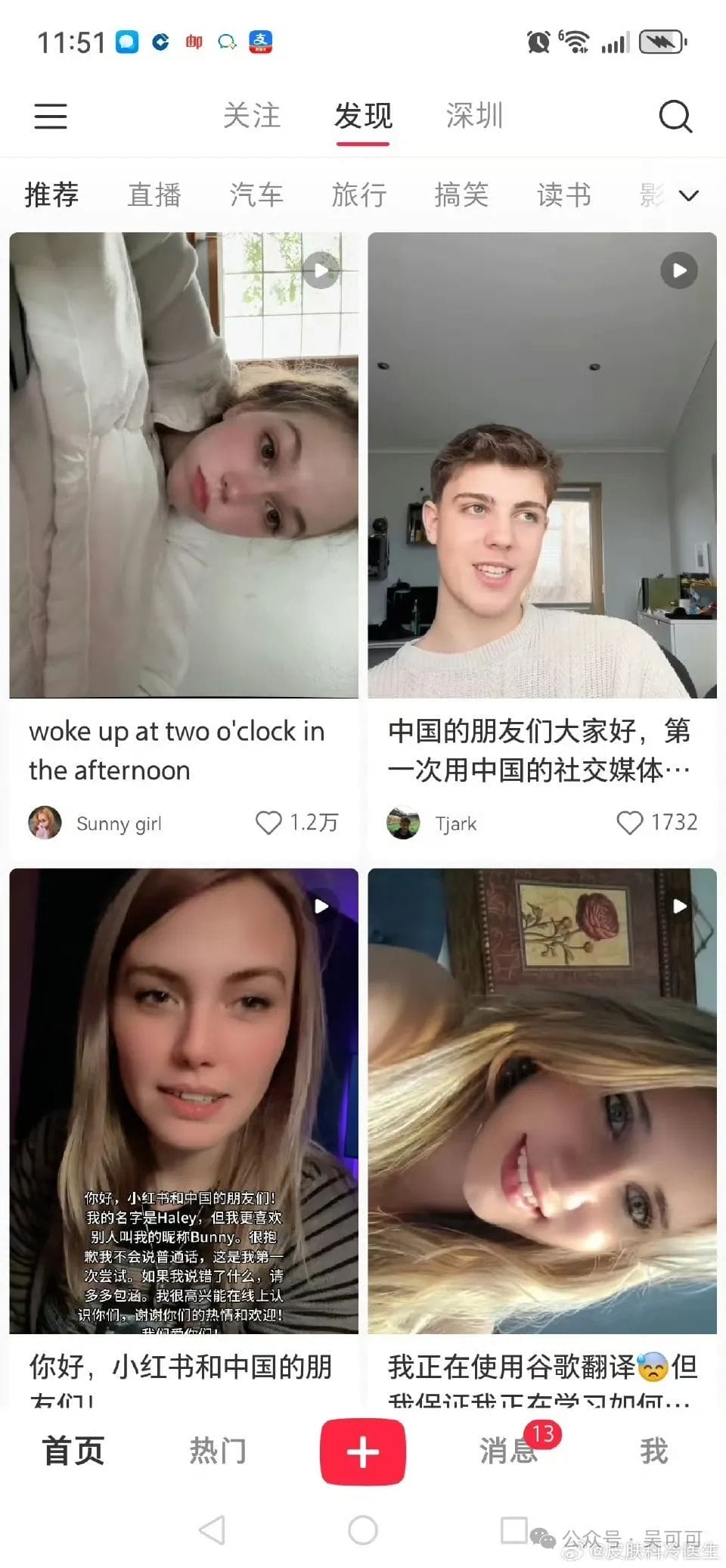The width and height of the screenshot is (726, 1568).
Task: Select the 旅行 category
Action: [x=359, y=195]
